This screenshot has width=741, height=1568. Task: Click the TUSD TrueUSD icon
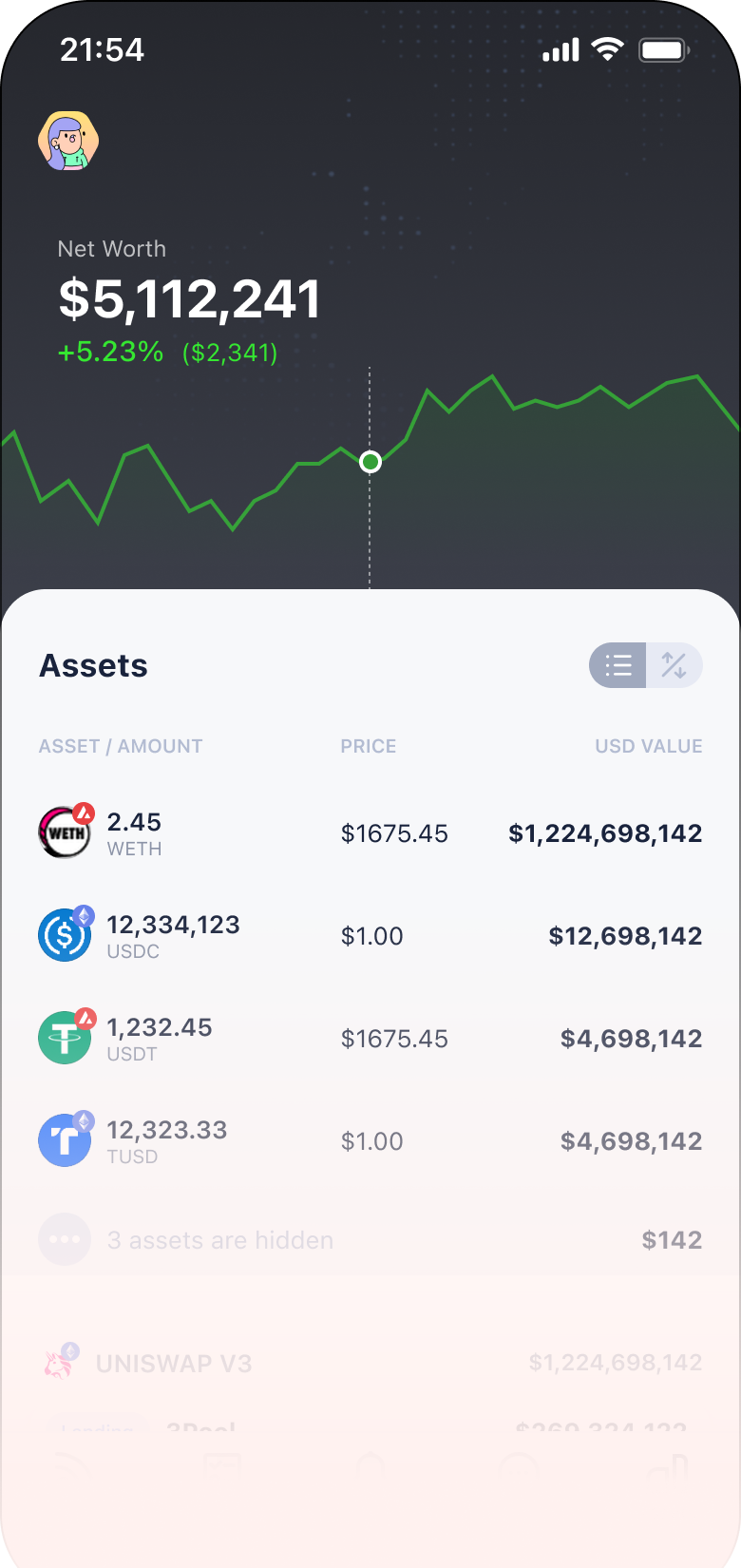[64, 1140]
